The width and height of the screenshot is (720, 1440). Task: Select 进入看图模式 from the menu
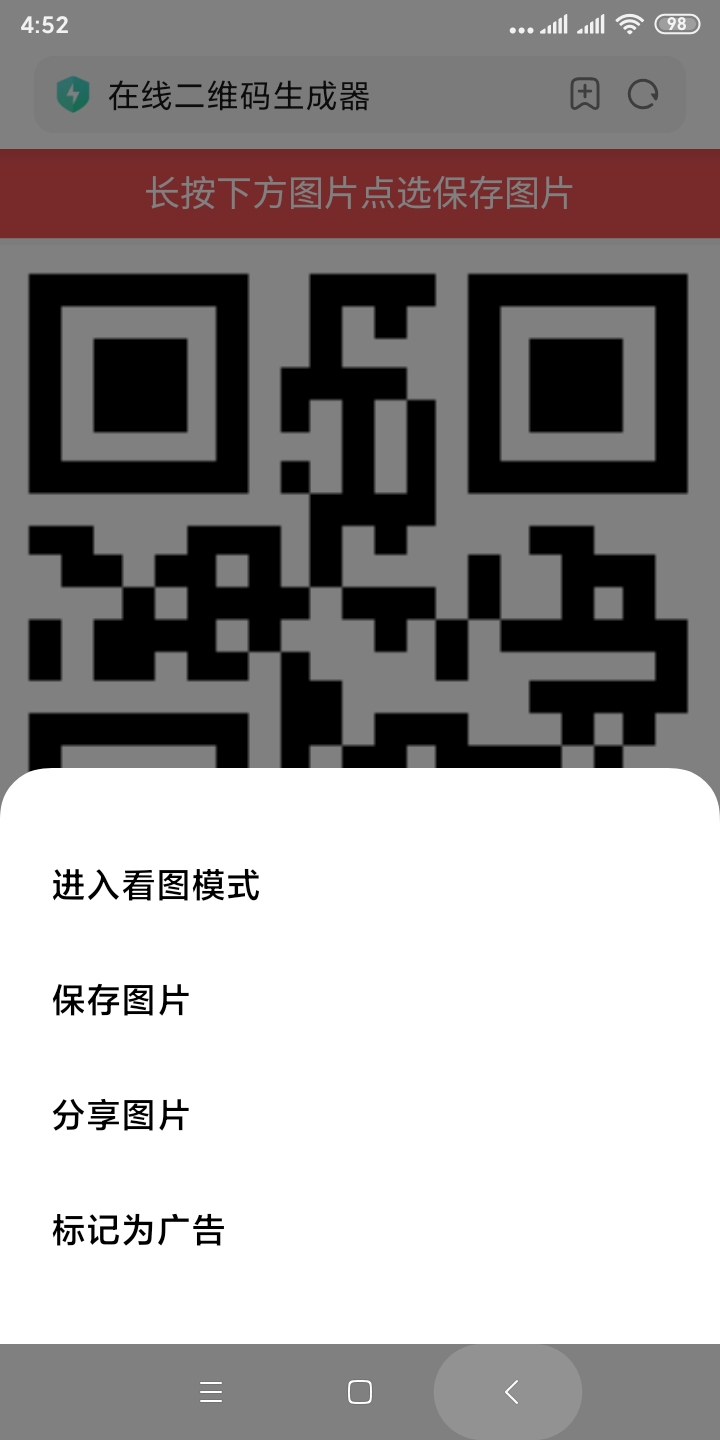(360, 886)
